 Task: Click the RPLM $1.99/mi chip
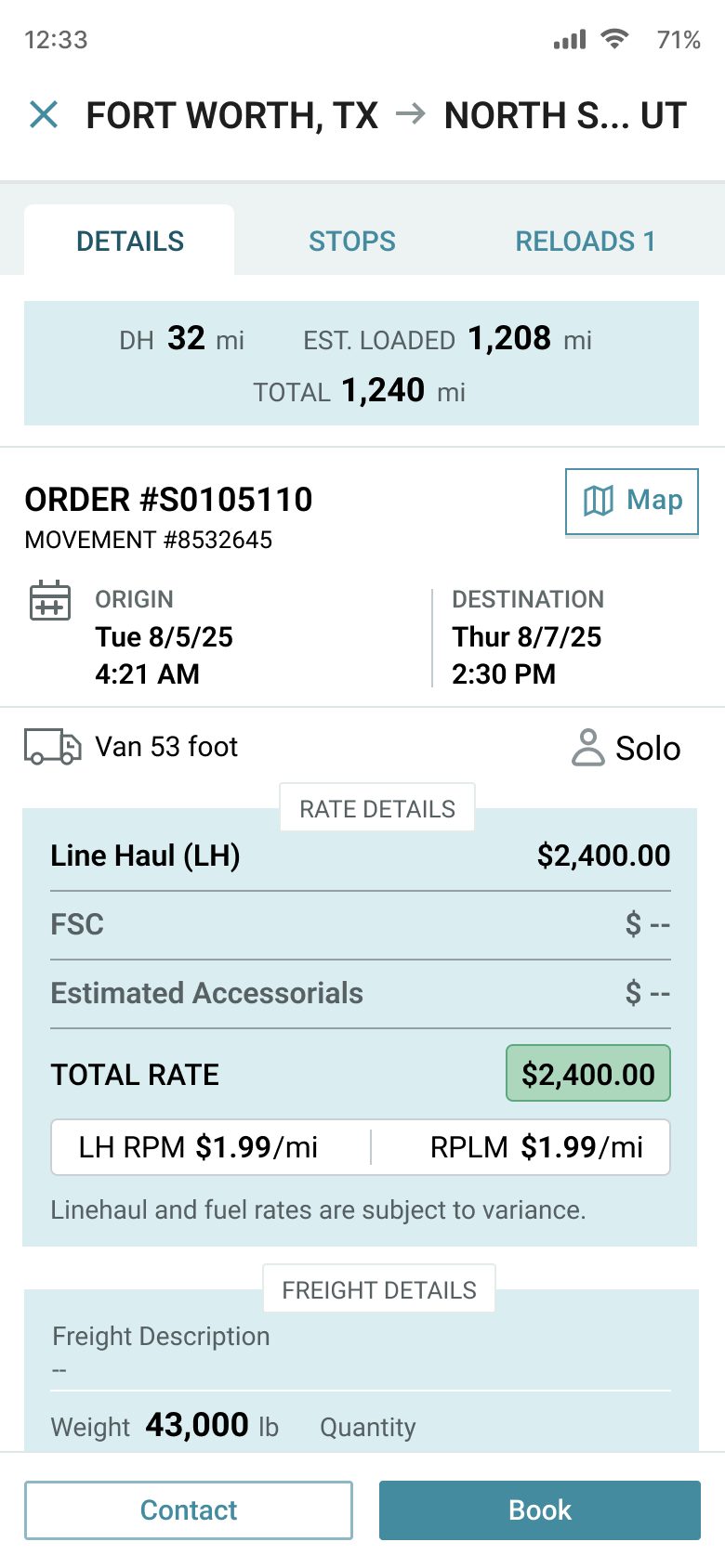coord(520,1147)
